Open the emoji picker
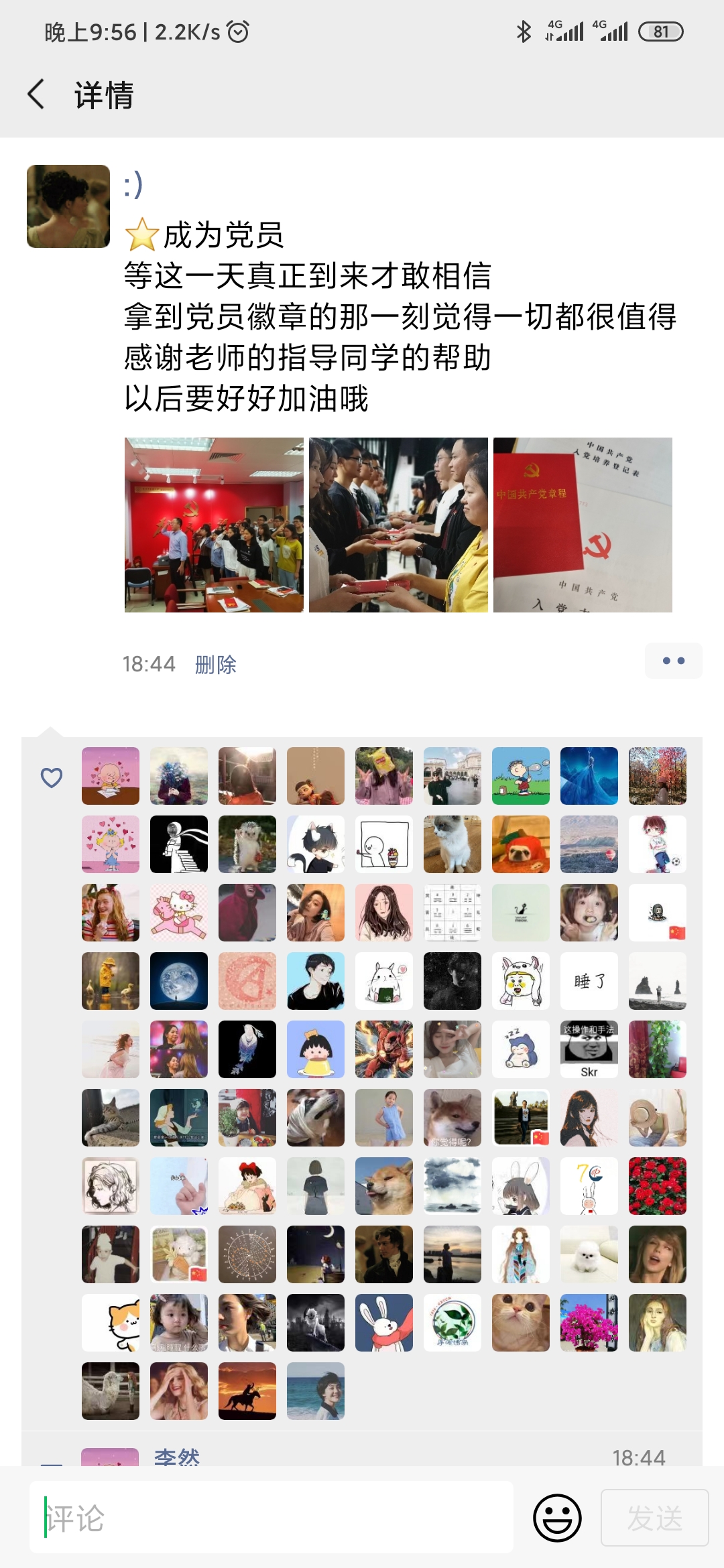This screenshot has width=724, height=1568. click(x=557, y=1518)
